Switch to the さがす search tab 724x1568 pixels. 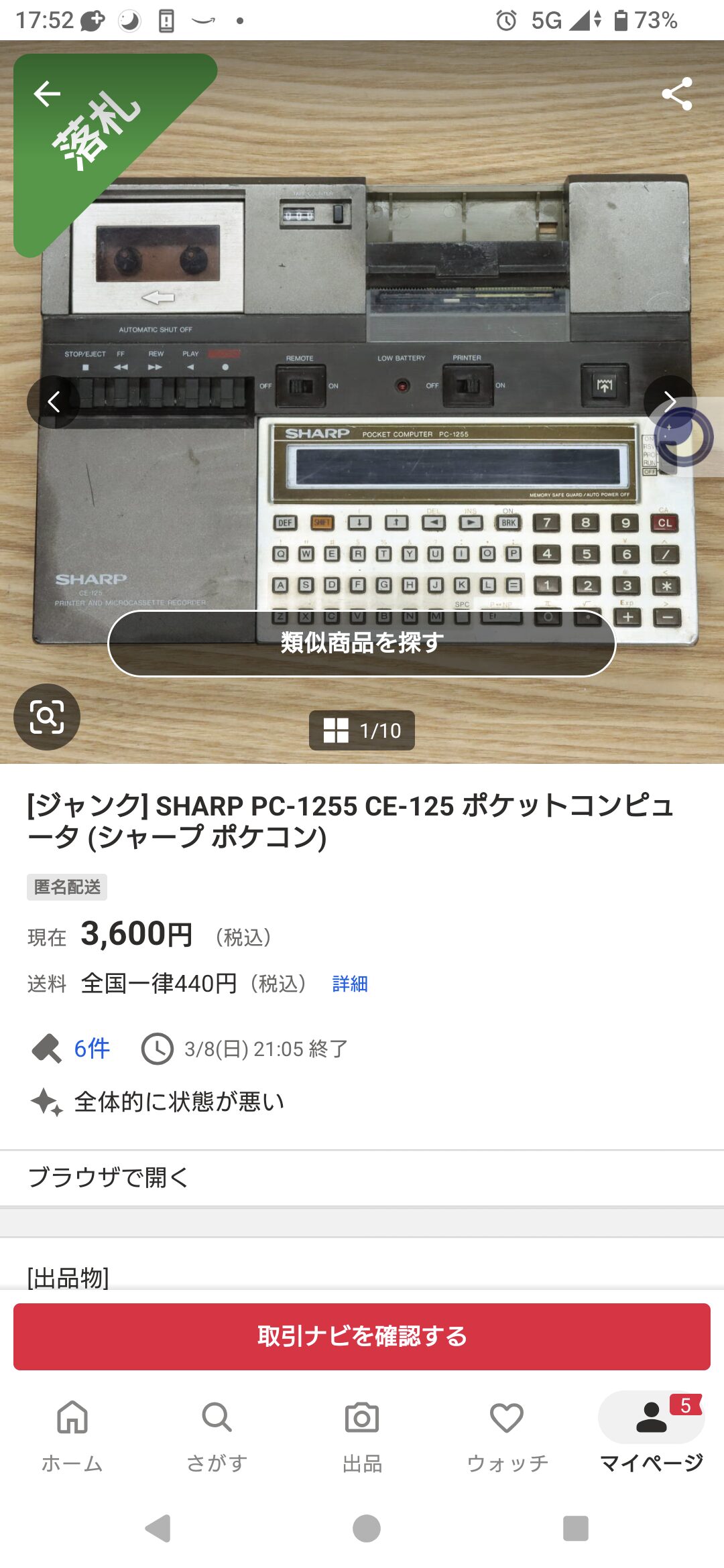click(217, 1434)
